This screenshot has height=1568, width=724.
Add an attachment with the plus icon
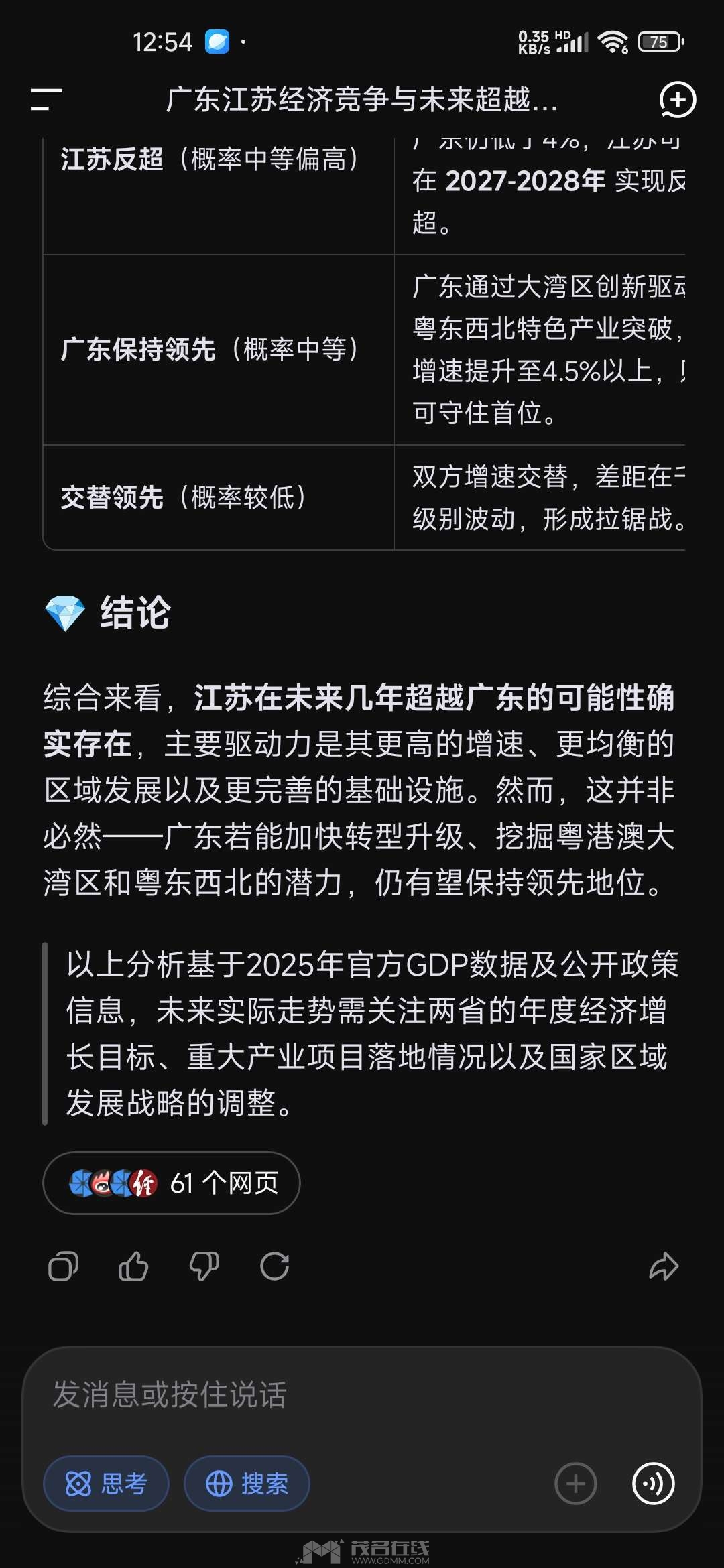coord(576,1484)
